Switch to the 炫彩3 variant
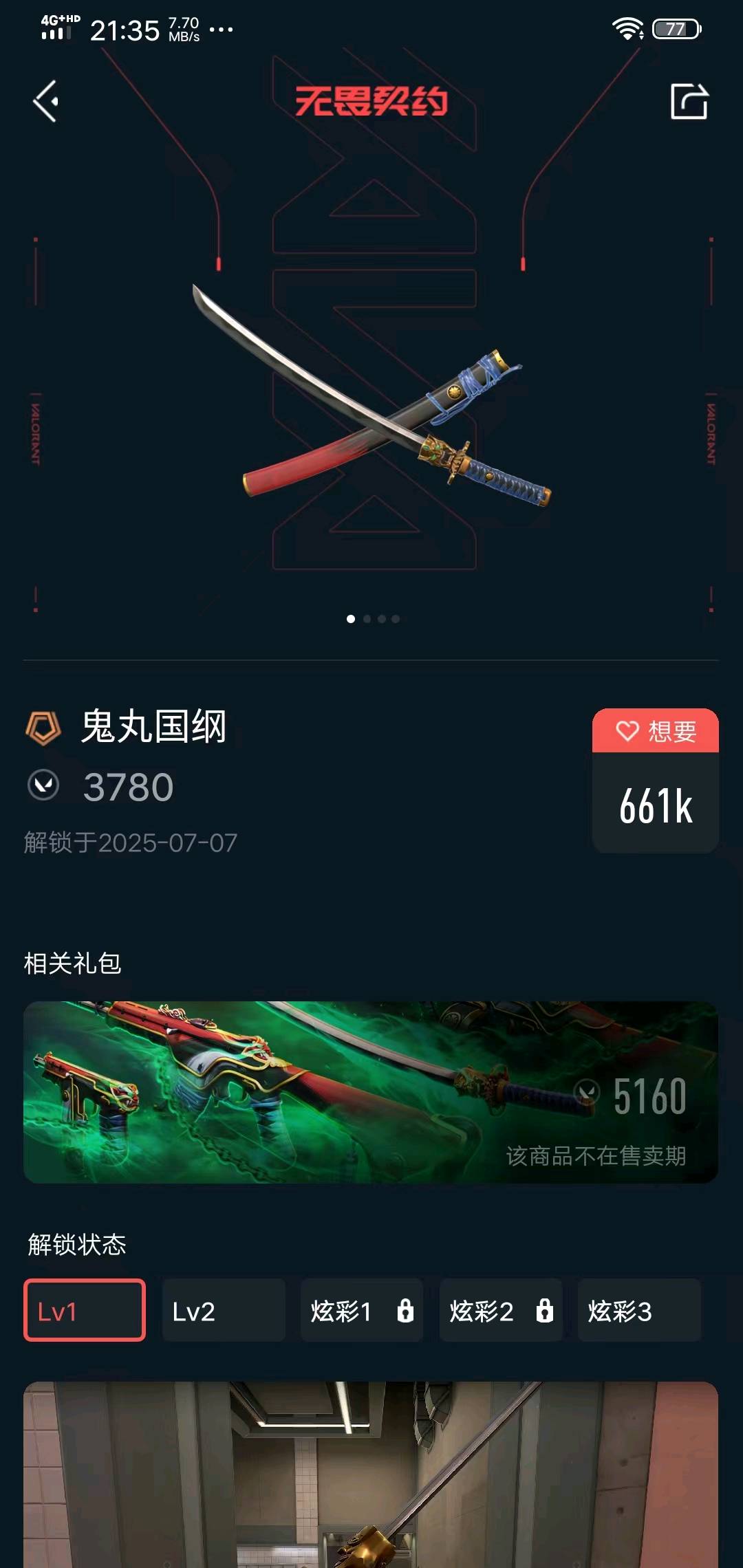 pos(638,1310)
